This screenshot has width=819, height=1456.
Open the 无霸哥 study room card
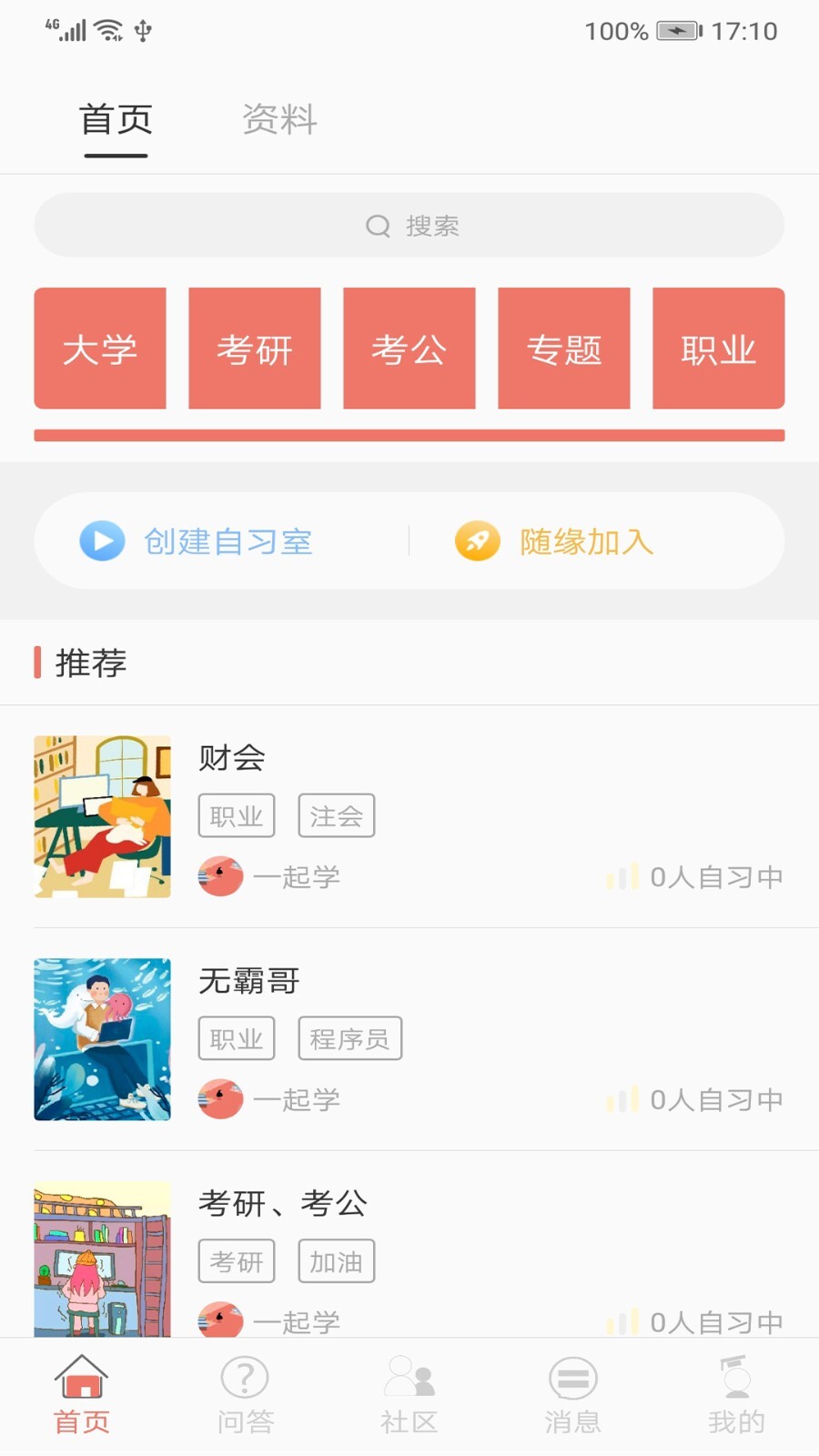click(409, 1040)
